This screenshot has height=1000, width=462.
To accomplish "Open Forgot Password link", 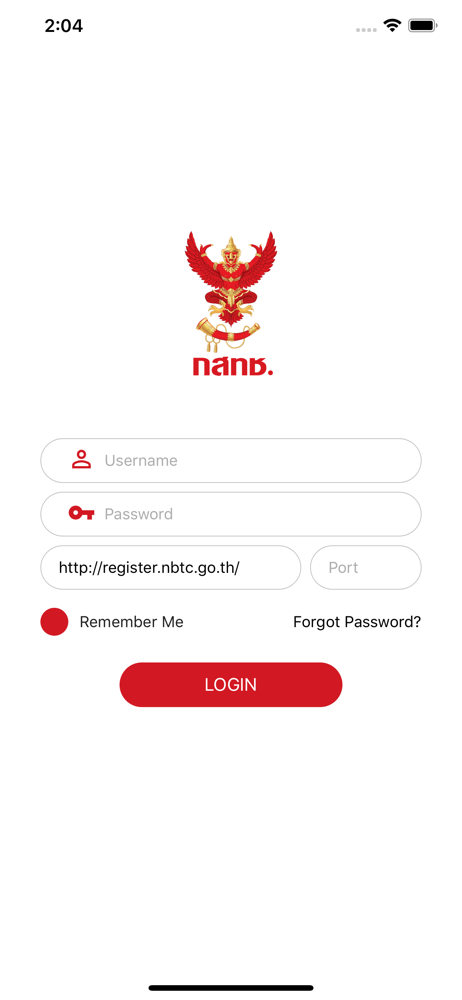I will tap(357, 622).
